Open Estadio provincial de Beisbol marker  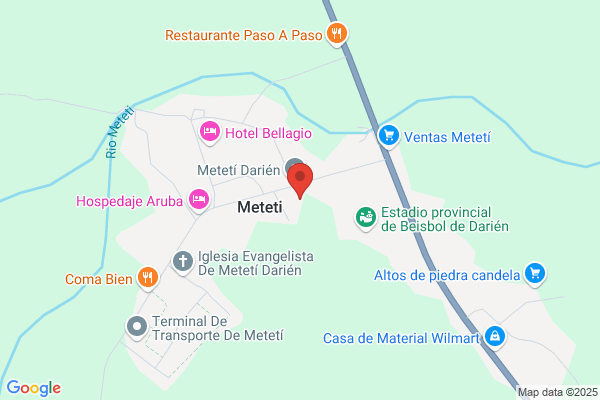coord(366,218)
